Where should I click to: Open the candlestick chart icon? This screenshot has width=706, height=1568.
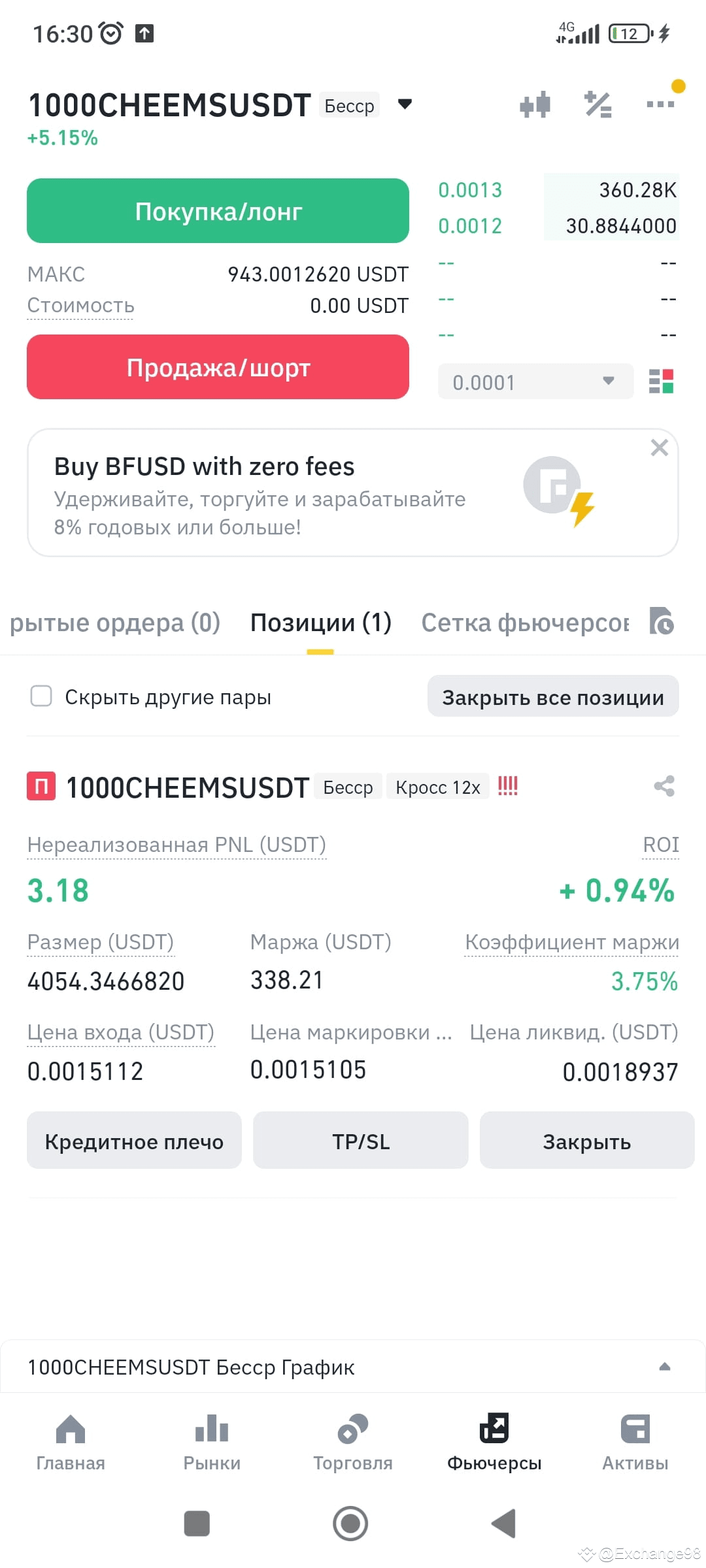tap(535, 105)
